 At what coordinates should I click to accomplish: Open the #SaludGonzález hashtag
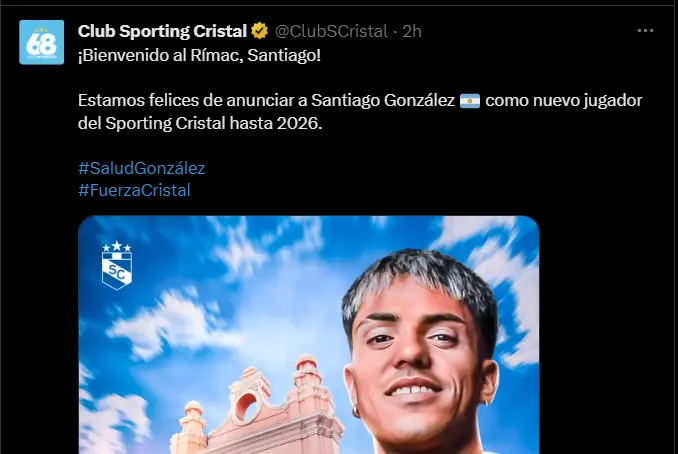(x=141, y=168)
